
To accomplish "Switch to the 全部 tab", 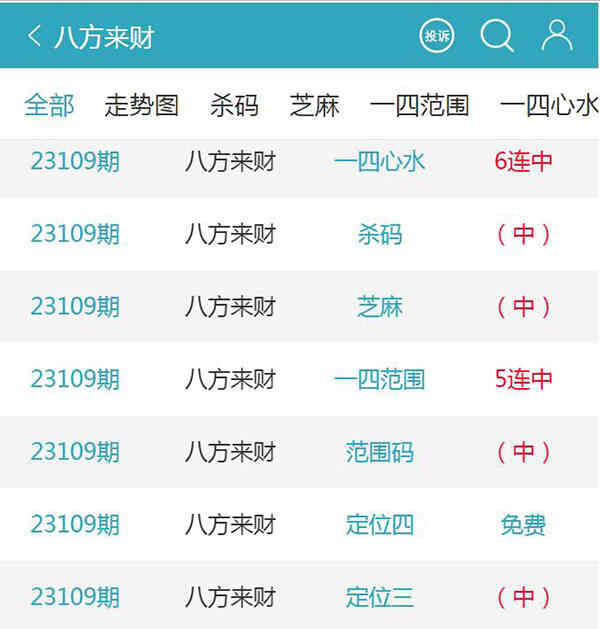I will point(50,105).
